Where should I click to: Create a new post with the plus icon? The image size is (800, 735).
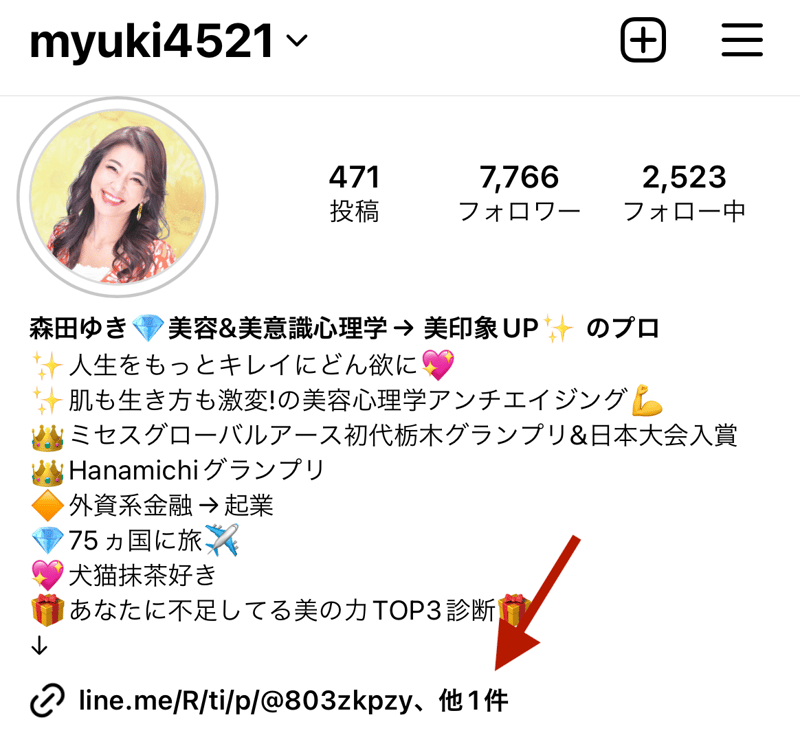point(643,41)
